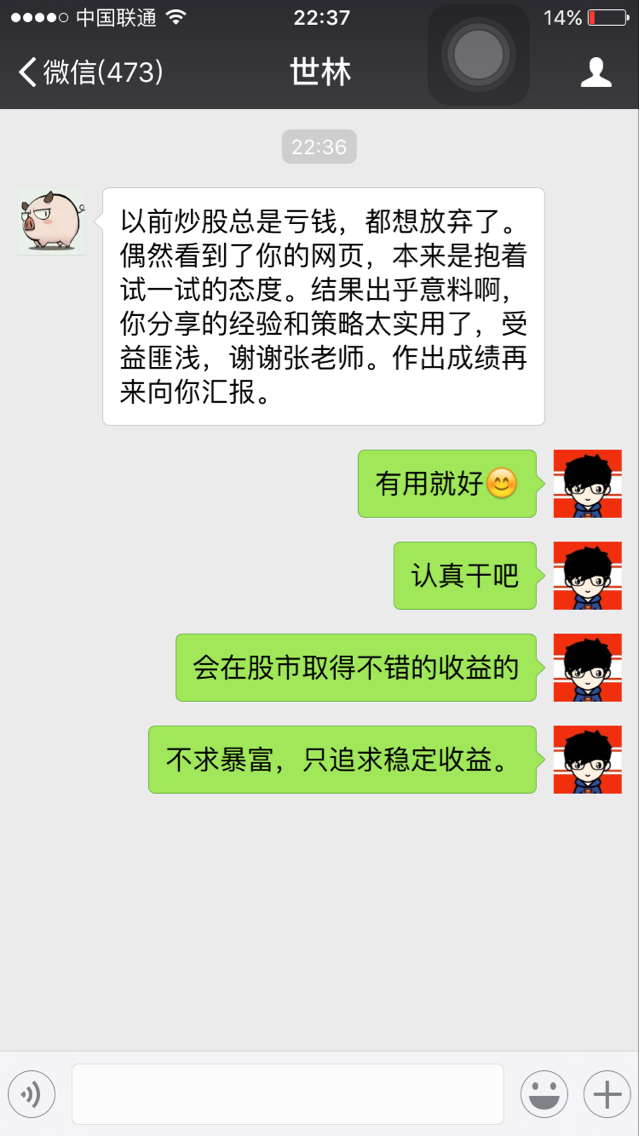This screenshot has width=639, height=1136.
Task: Open the plus attachments menu
Action: coord(607,1095)
